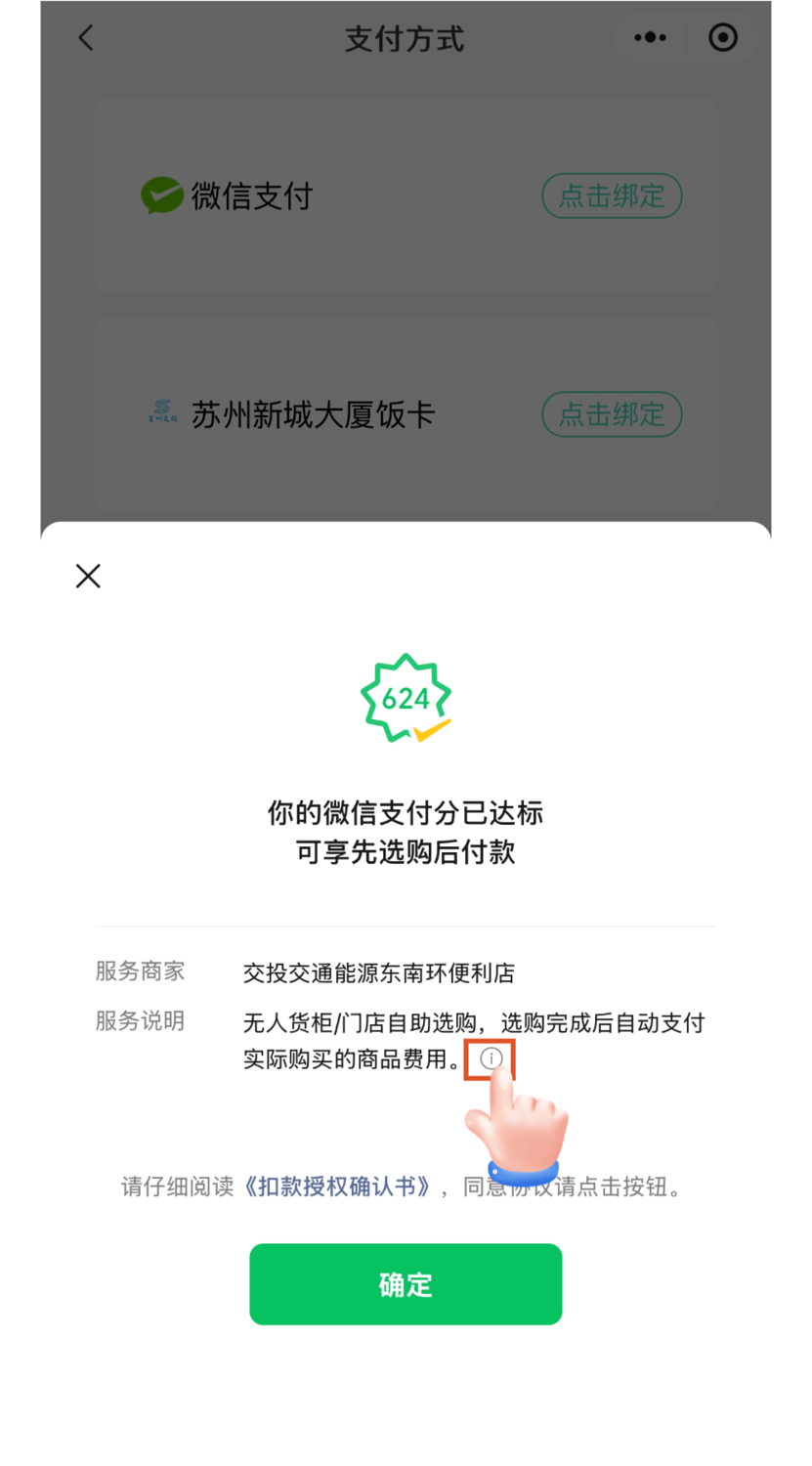
Task: Exit the mini program via the circle icon
Action: pos(723,38)
